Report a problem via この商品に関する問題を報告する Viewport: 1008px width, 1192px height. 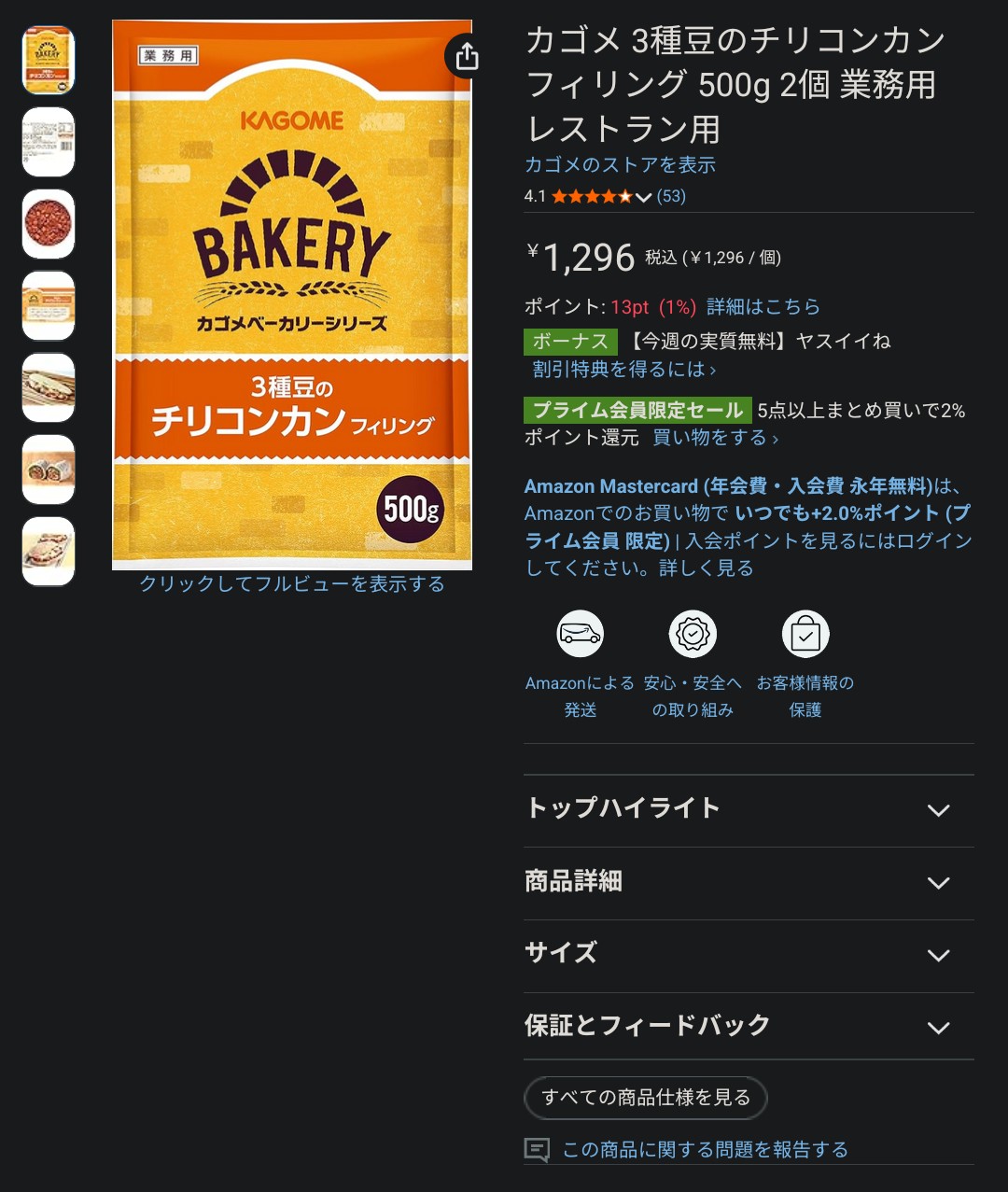tap(705, 1150)
